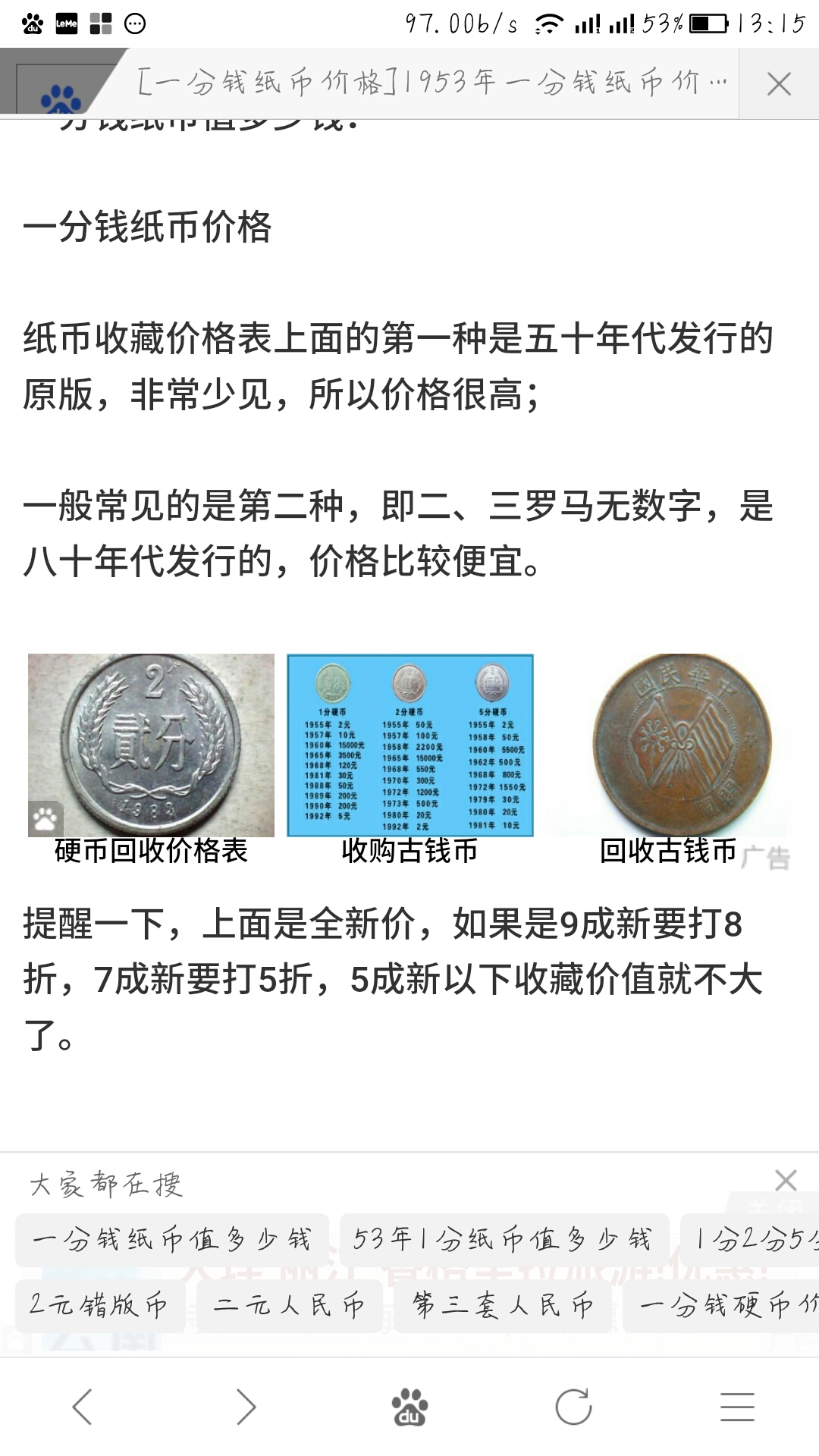Viewport: 819px width, 1456px height.
Task: Go back to the previous page
Action: (x=82, y=1407)
